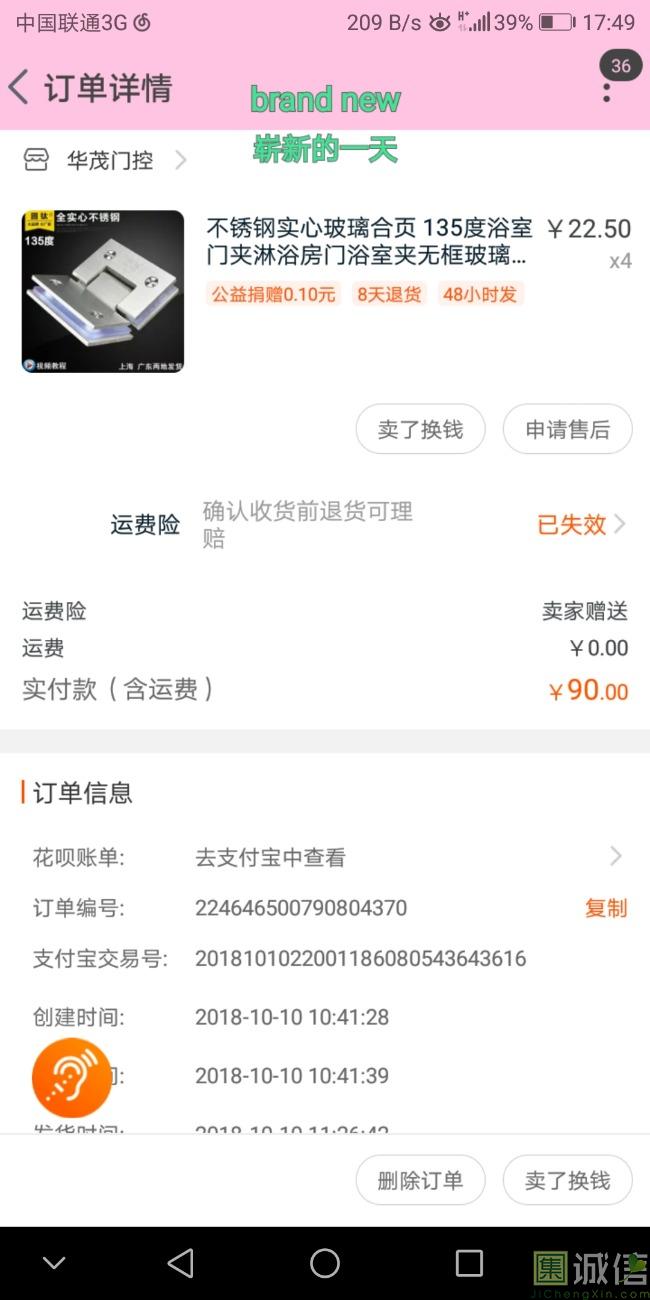The image size is (650, 1300).
Task: Go back from the 订单详情 page
Action: pos(20,88)
